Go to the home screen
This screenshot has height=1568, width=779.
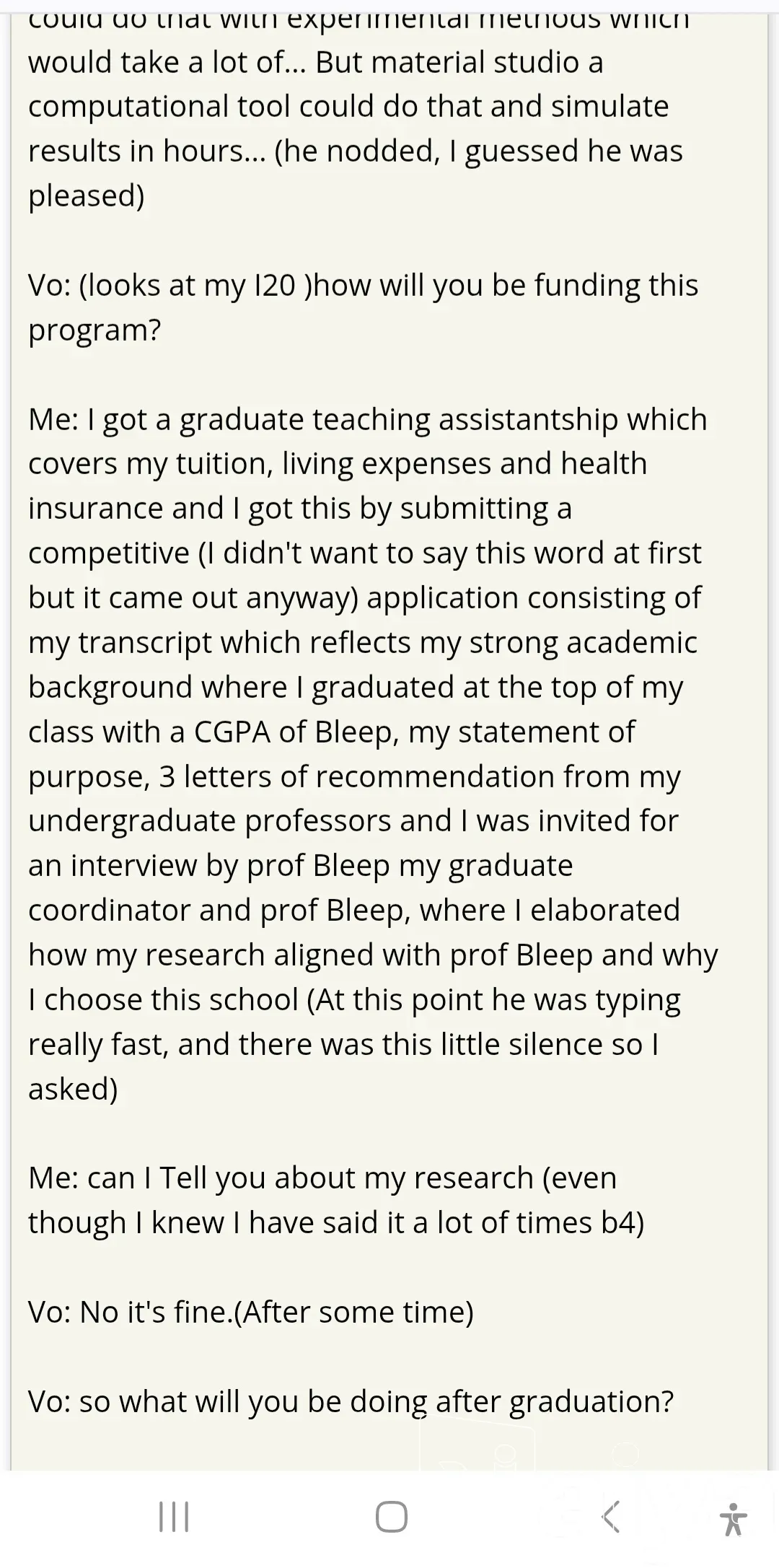[391, 1516]
